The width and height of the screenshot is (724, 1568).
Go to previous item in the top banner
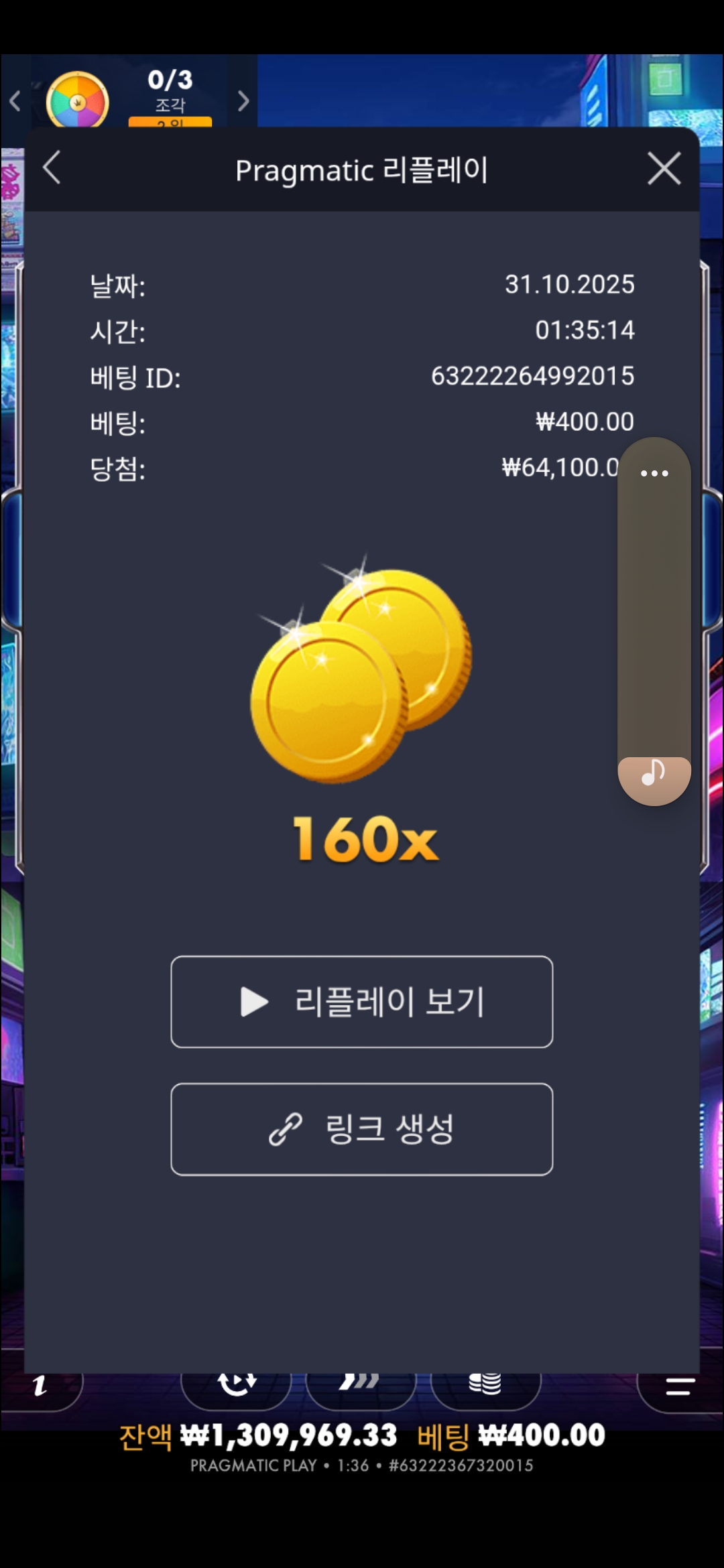[15, 101]
